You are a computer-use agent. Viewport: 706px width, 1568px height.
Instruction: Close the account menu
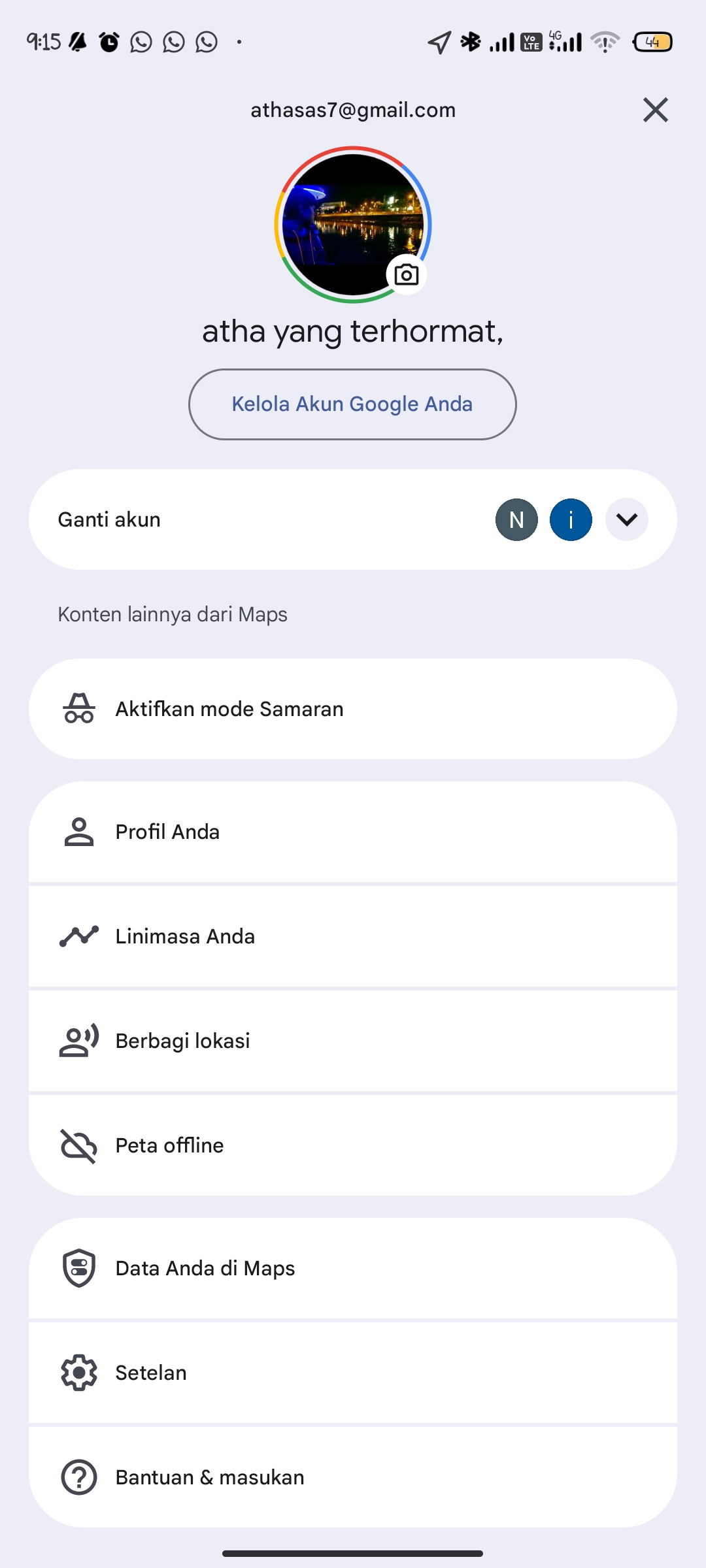pos(655,110)
